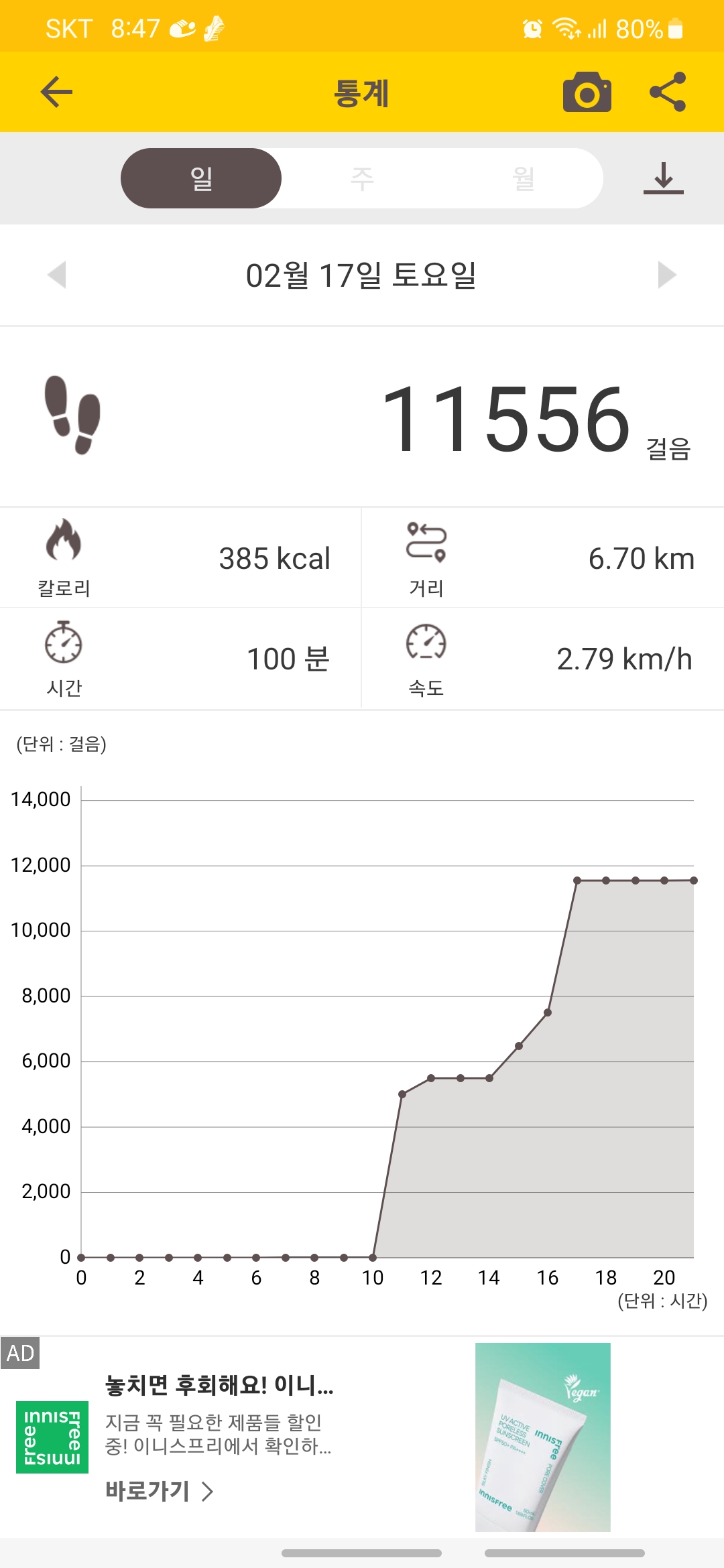Go to the next day
This screenshot has height=1568, width=724.
(666, 275)
